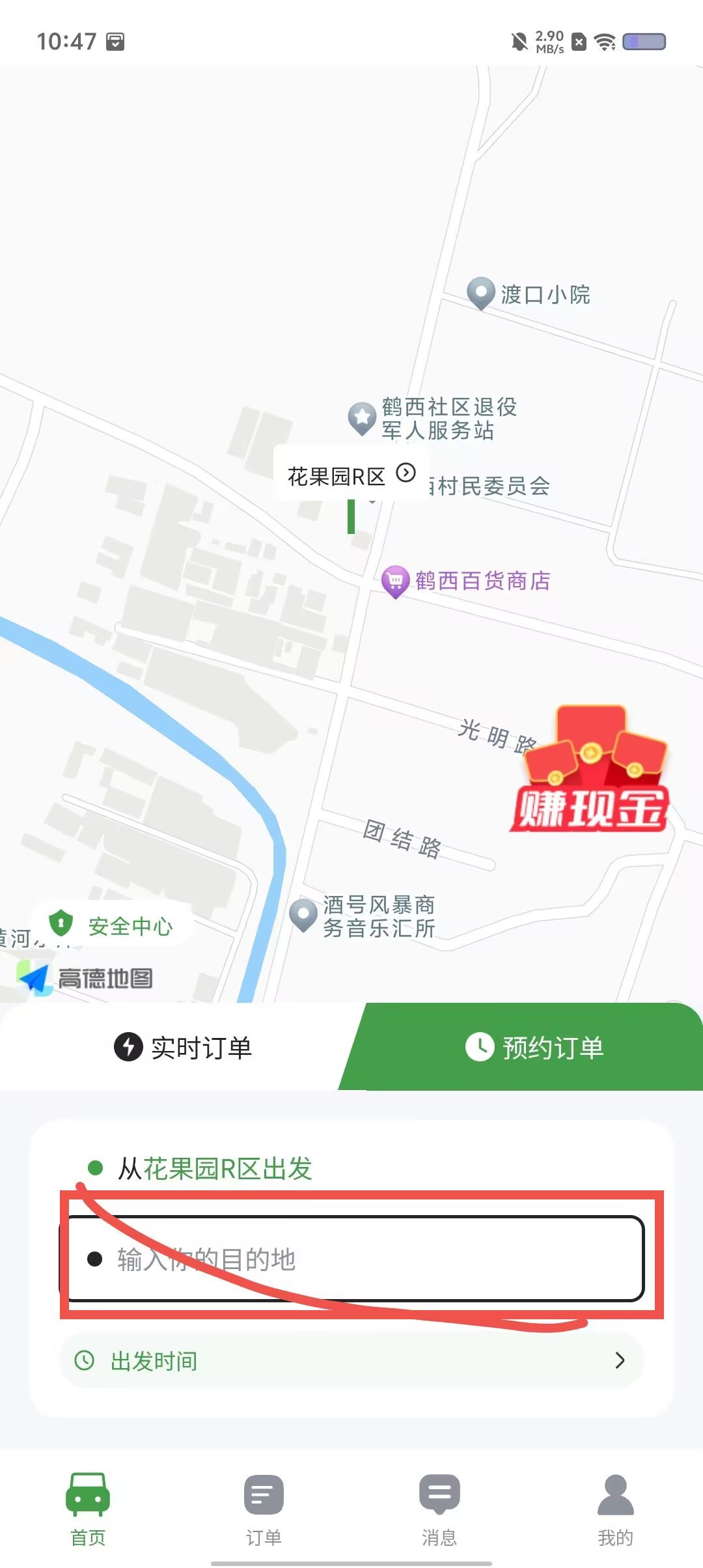Tap the 输入你的目的地 destination field

352,1259
